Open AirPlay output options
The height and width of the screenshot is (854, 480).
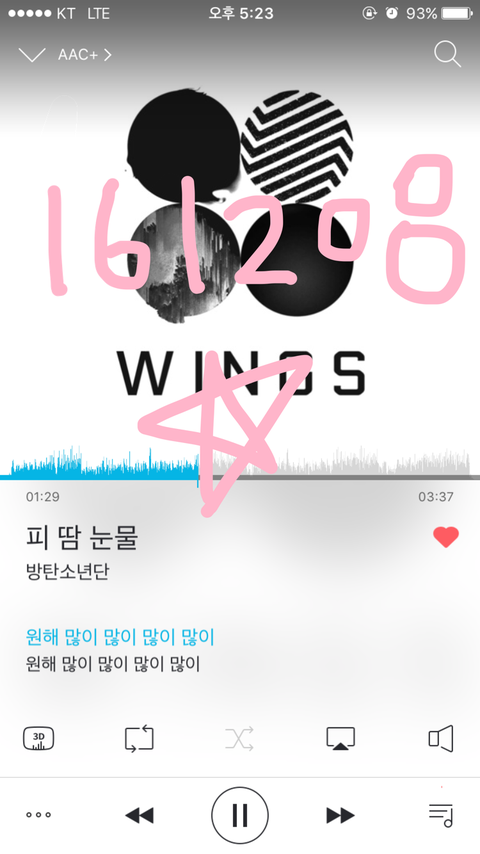click(341, 739)
